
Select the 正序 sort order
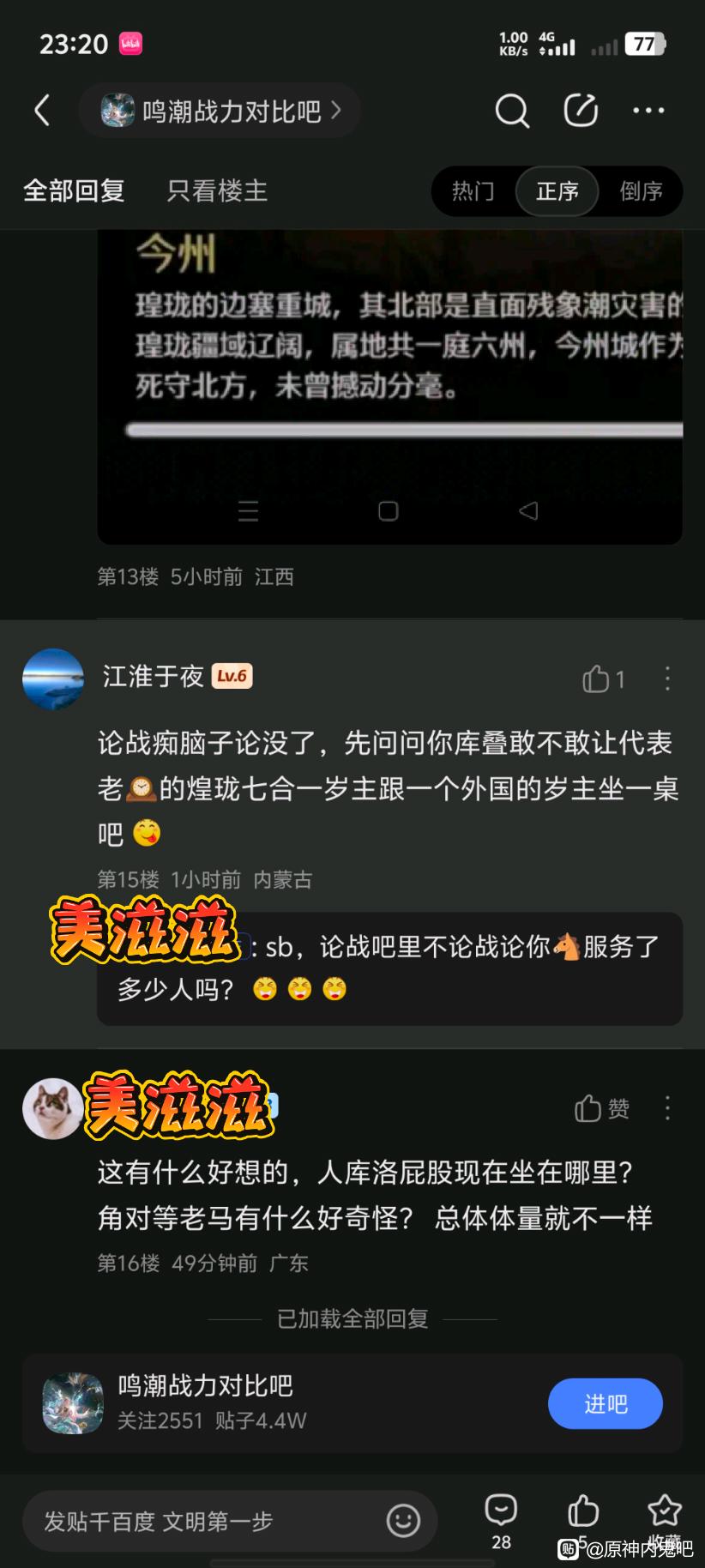point(557,190)
